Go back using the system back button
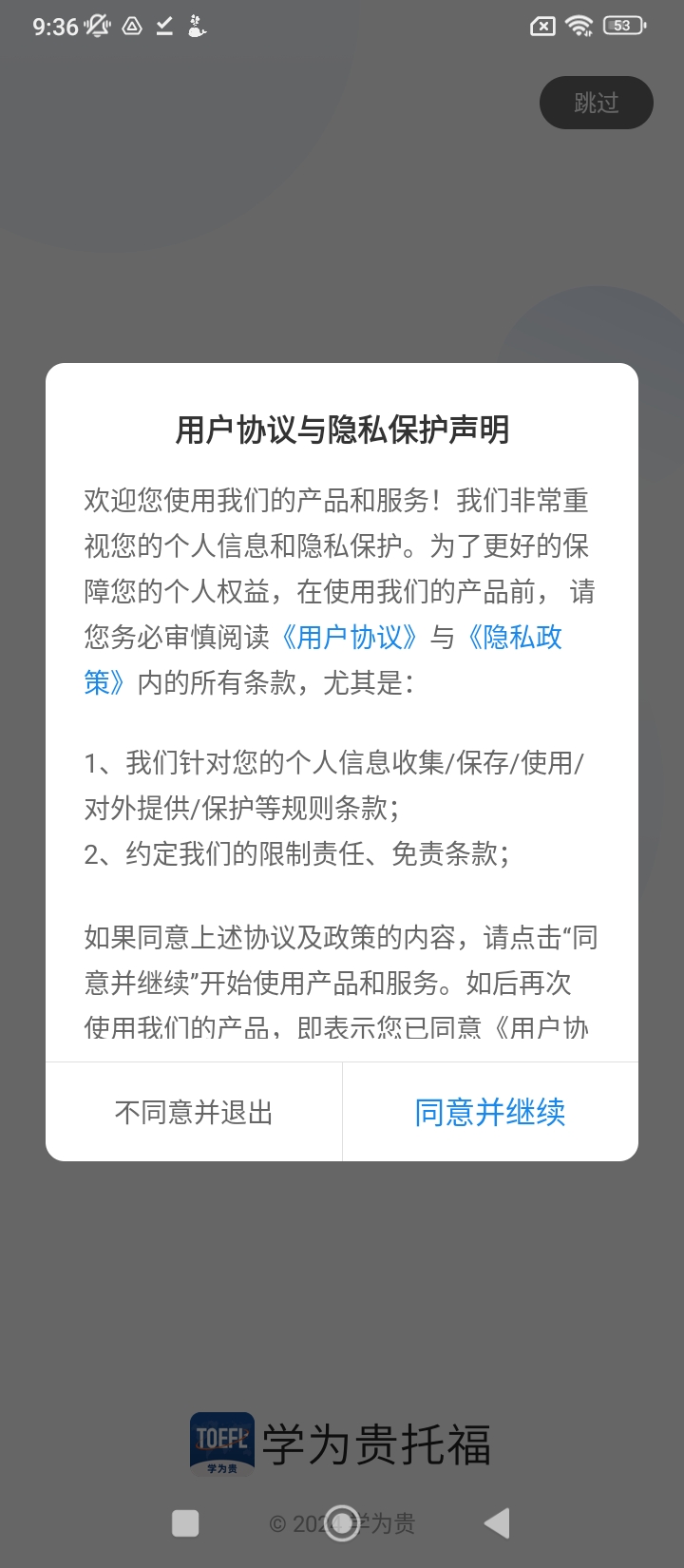 (497, 1522)
